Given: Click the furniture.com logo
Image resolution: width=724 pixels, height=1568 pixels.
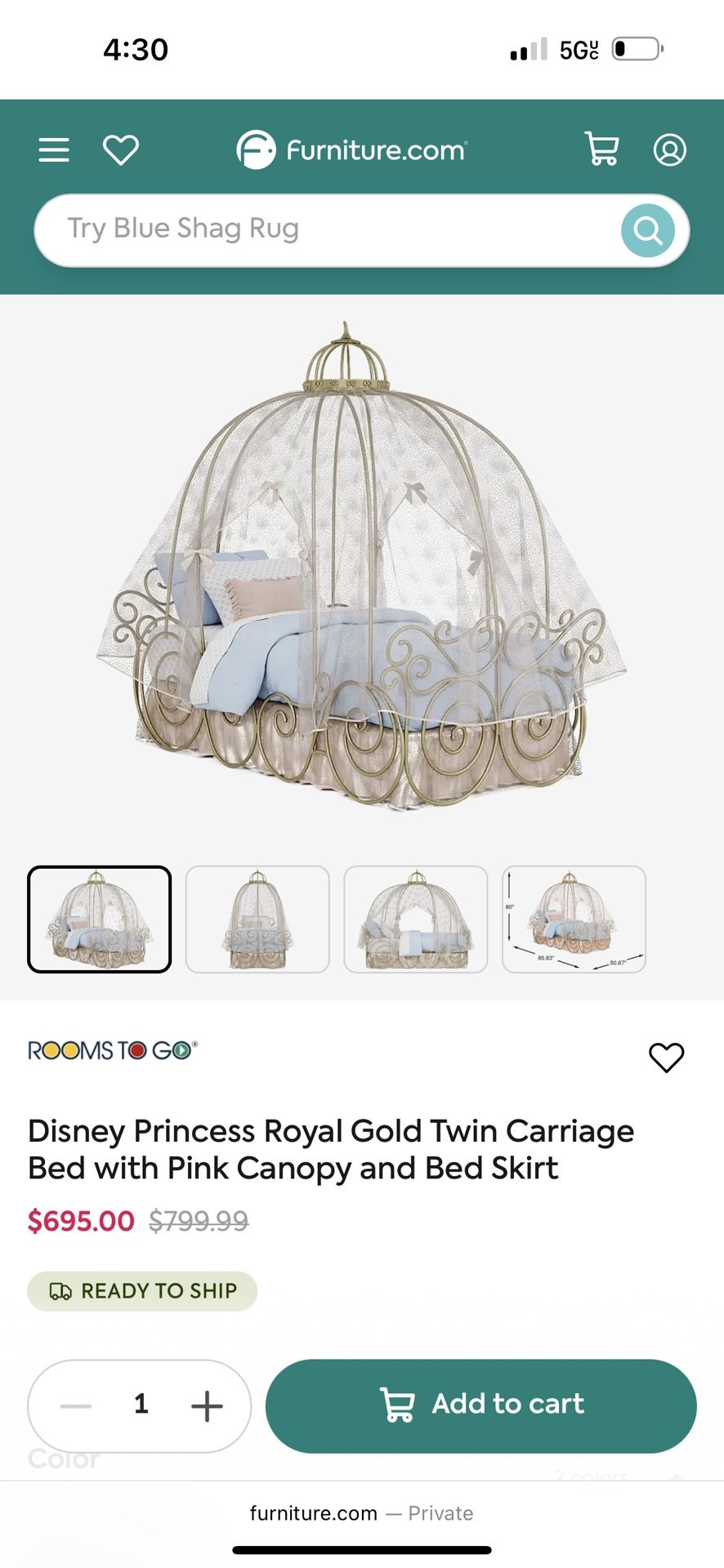Looking at the screenshot, I should [351, 149].
